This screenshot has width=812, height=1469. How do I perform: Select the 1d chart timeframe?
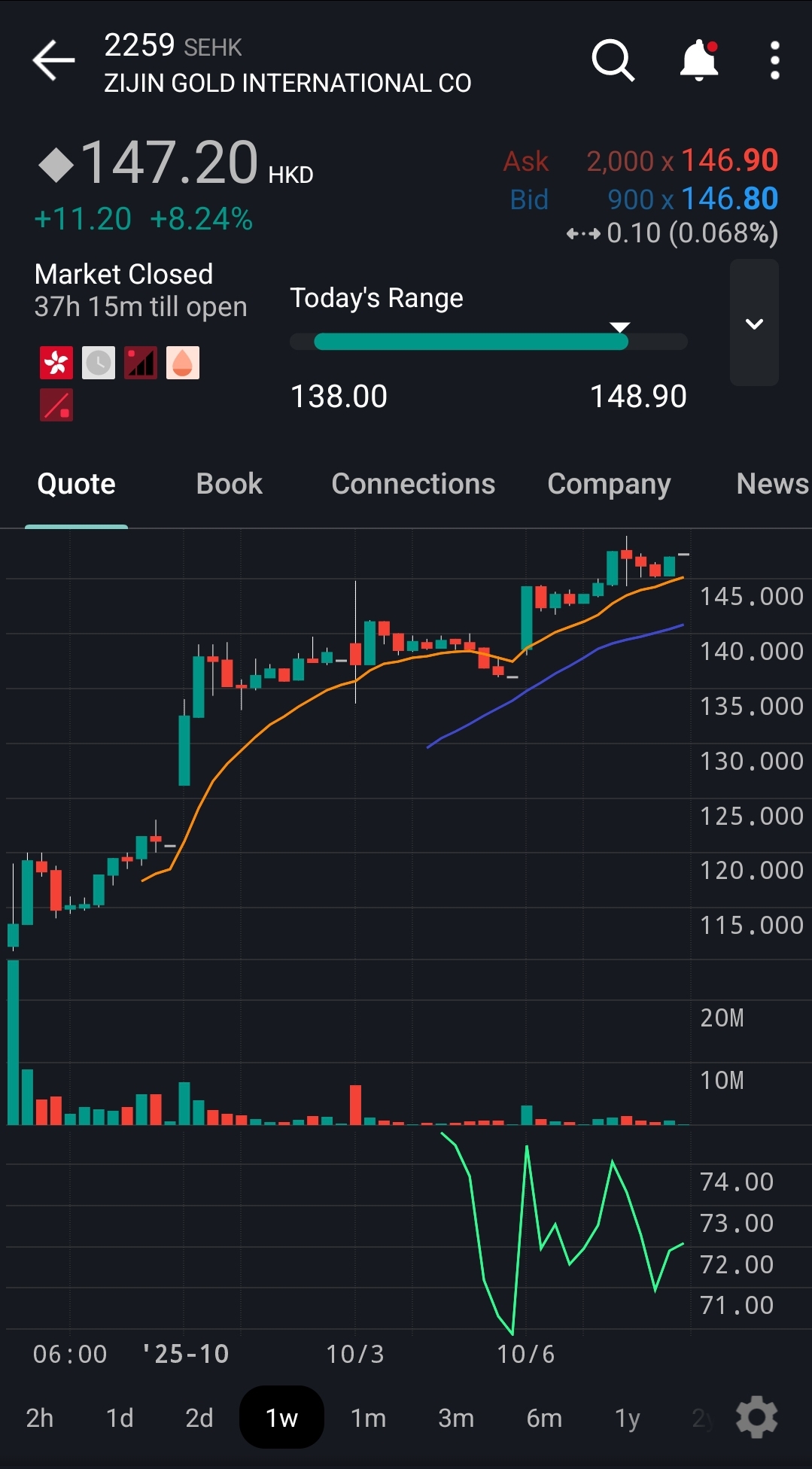[x=120, y=1418]
